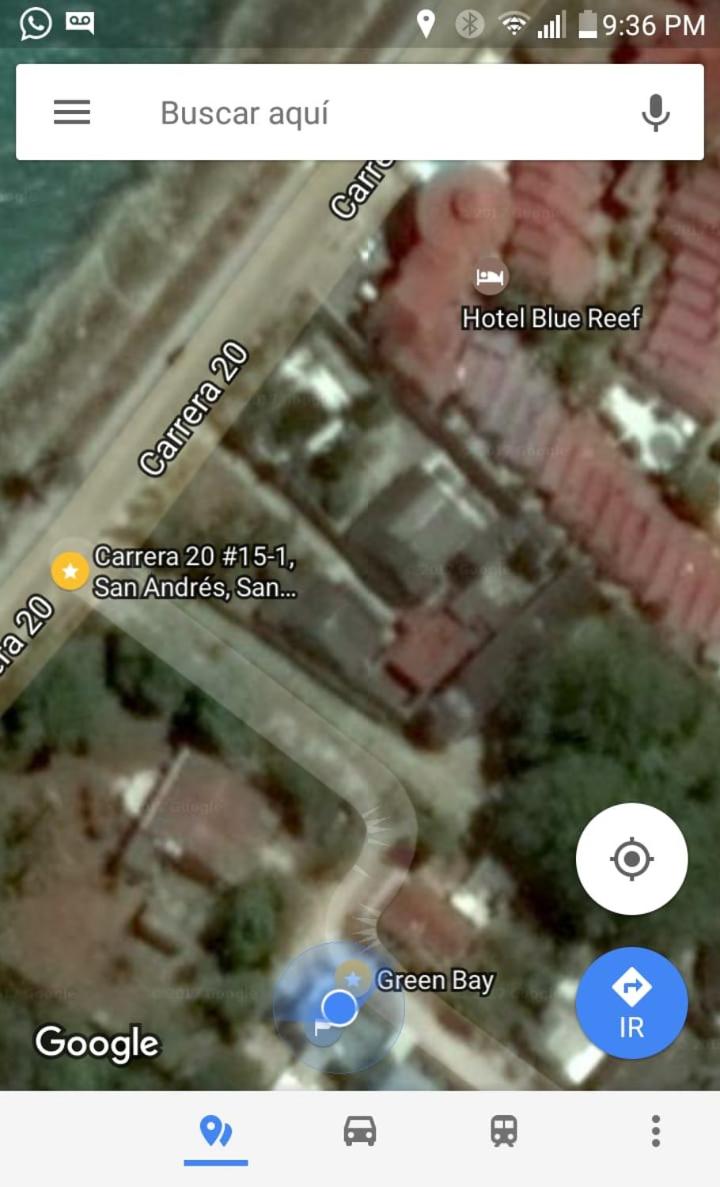Viewport: 720px width, 1187px height.
Task: Select the Hotel Blue Reef marker
Action: point(490,277)
